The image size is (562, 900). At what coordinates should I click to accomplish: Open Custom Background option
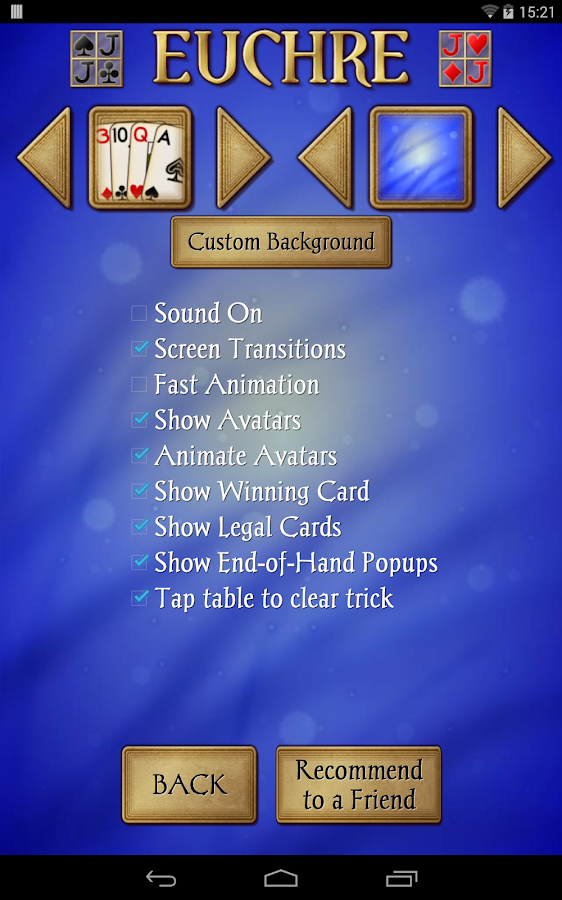(x=281, y=242)
